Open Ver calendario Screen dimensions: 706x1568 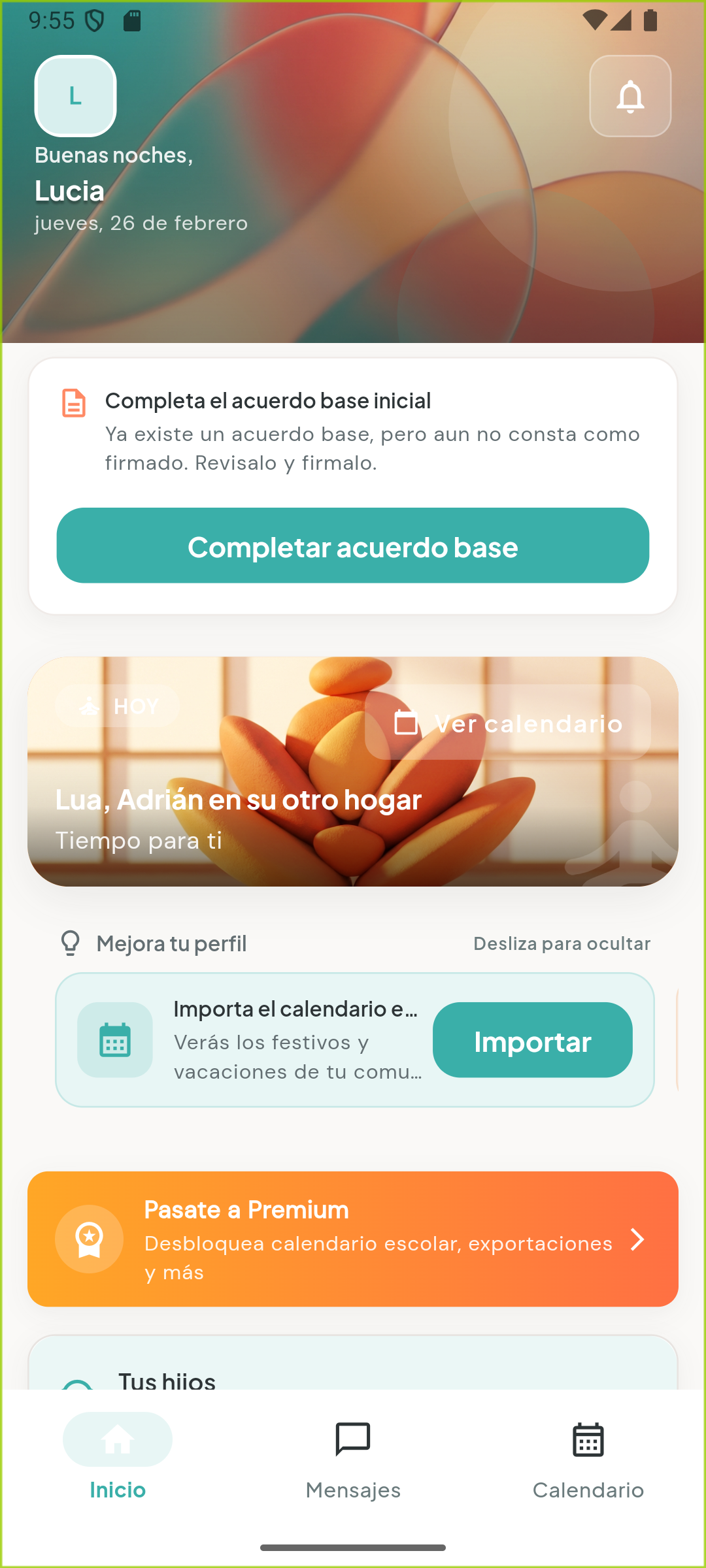[x=527, y=724]
